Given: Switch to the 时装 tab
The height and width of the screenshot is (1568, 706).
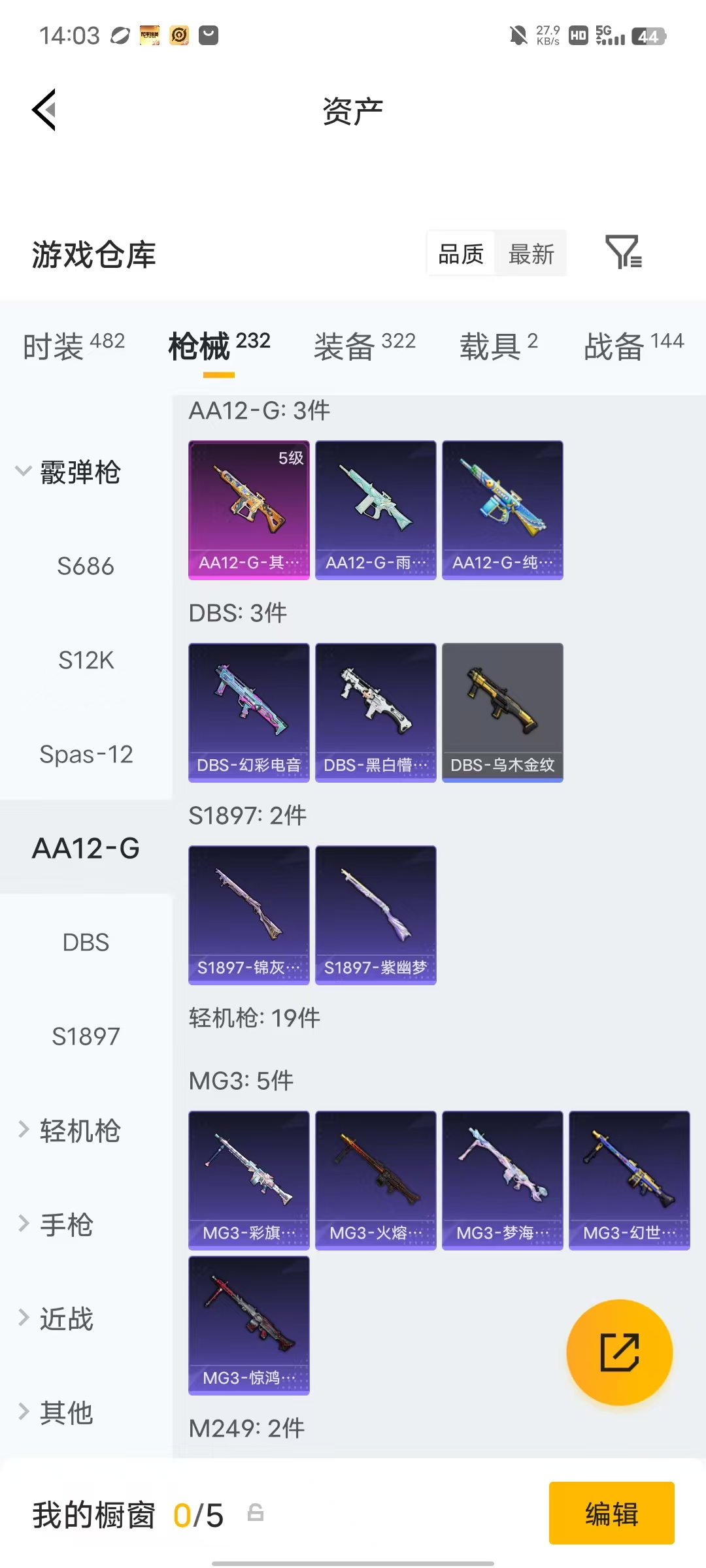Looking at the screenshot, I should pos(74,346).
